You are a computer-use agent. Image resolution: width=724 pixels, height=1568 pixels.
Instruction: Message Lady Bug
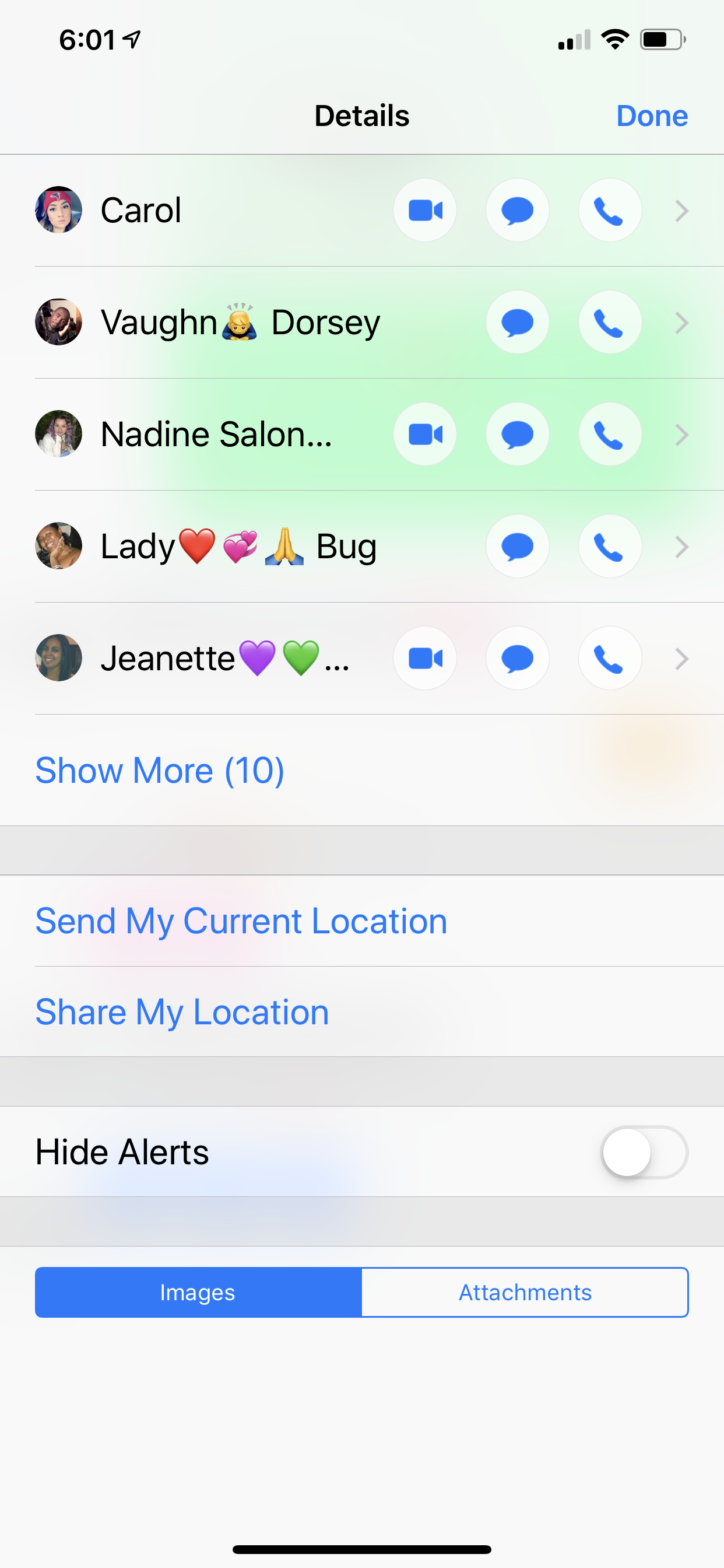517,547
